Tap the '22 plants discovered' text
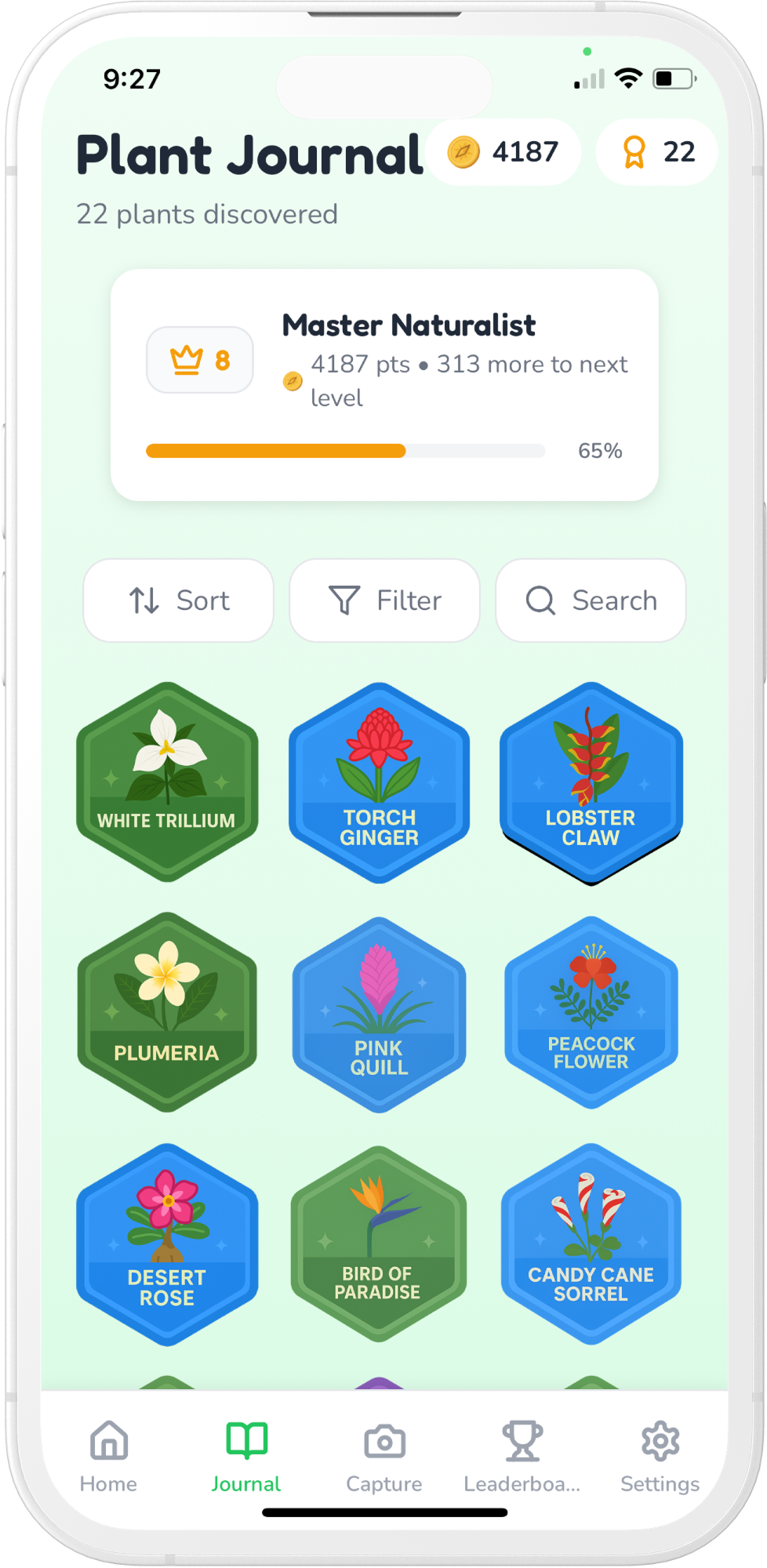 coord(206,214)
